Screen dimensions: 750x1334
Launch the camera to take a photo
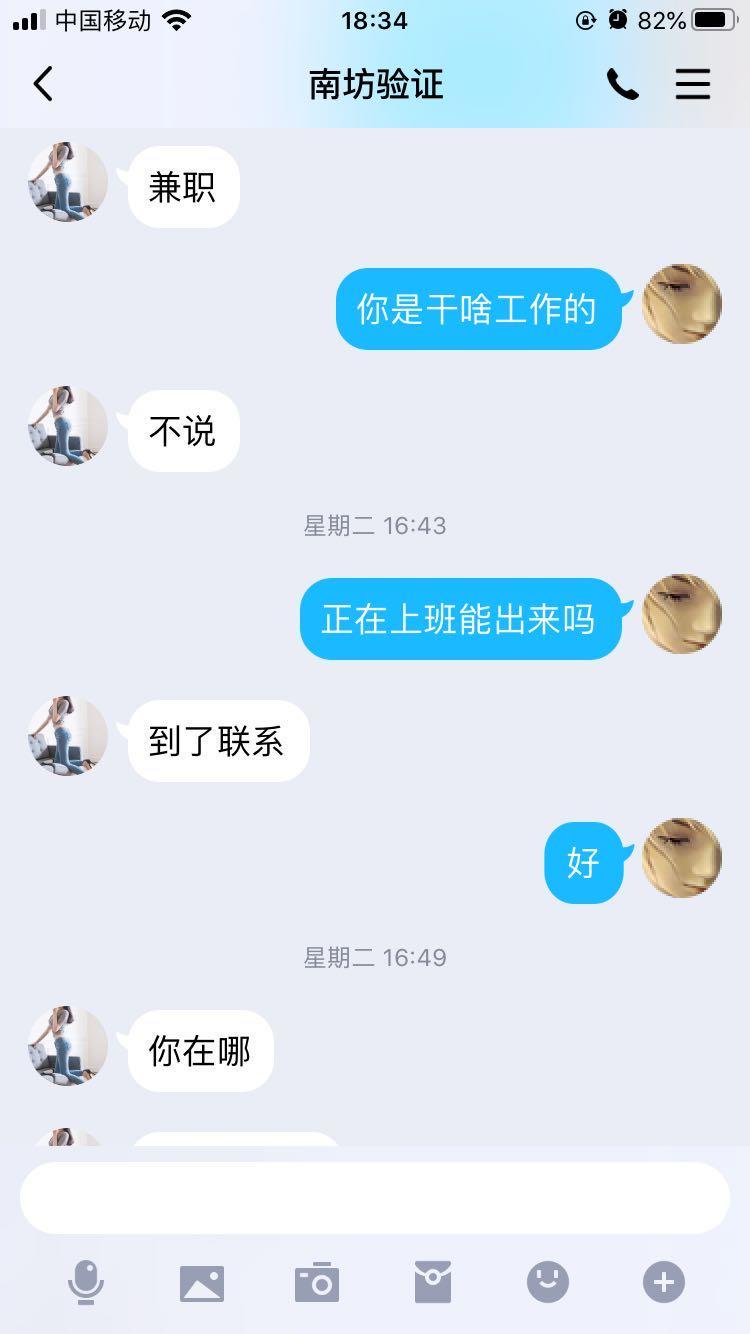(x=317, y=1282)
